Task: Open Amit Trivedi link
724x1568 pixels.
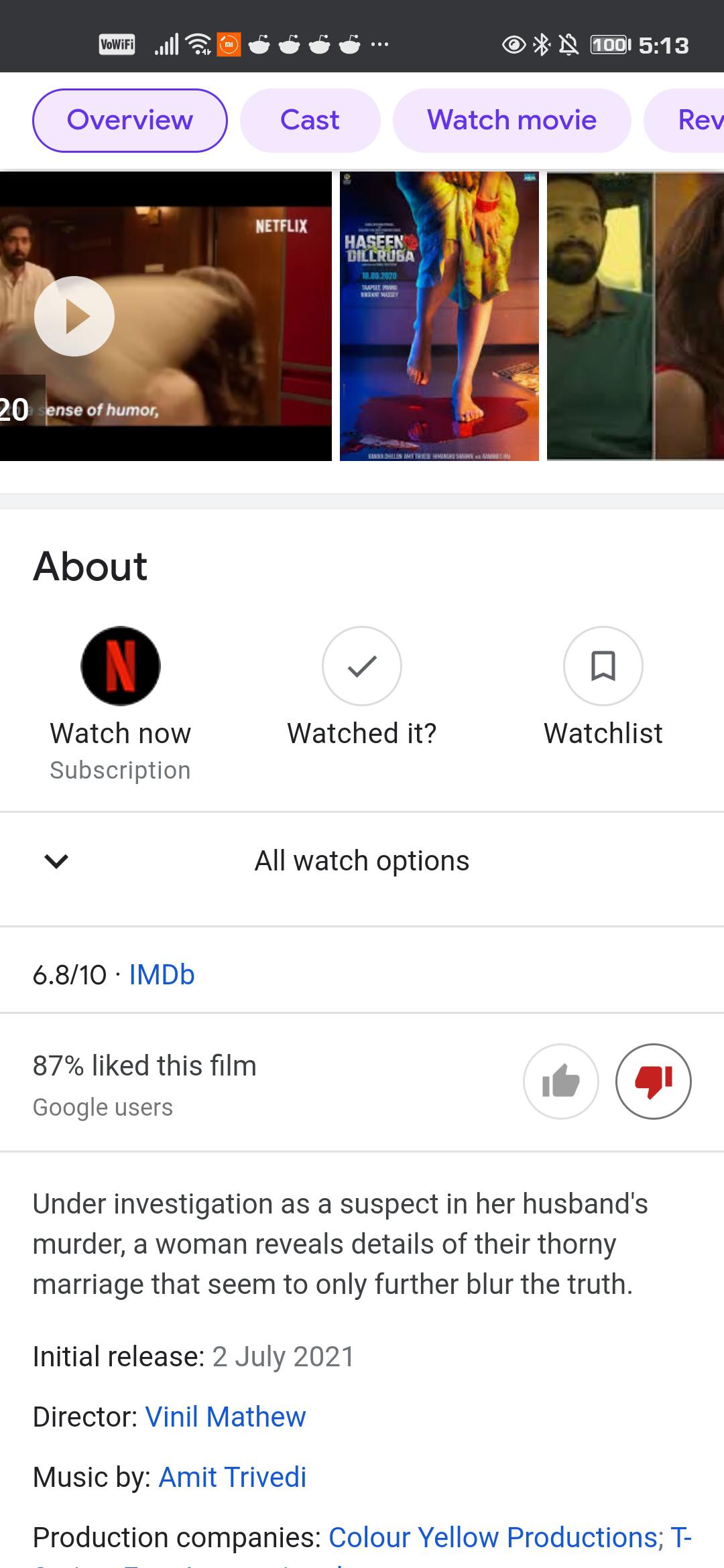Action: pyautogui.click(x=232, y=1478)
